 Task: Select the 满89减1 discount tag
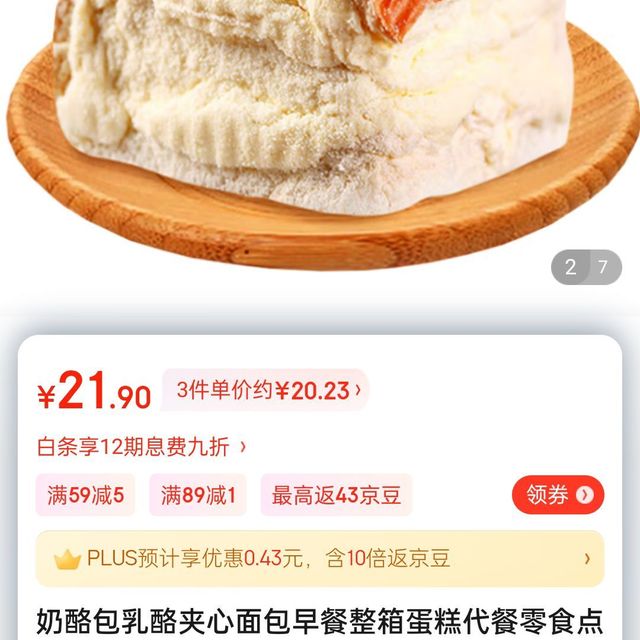click(198, 495)
